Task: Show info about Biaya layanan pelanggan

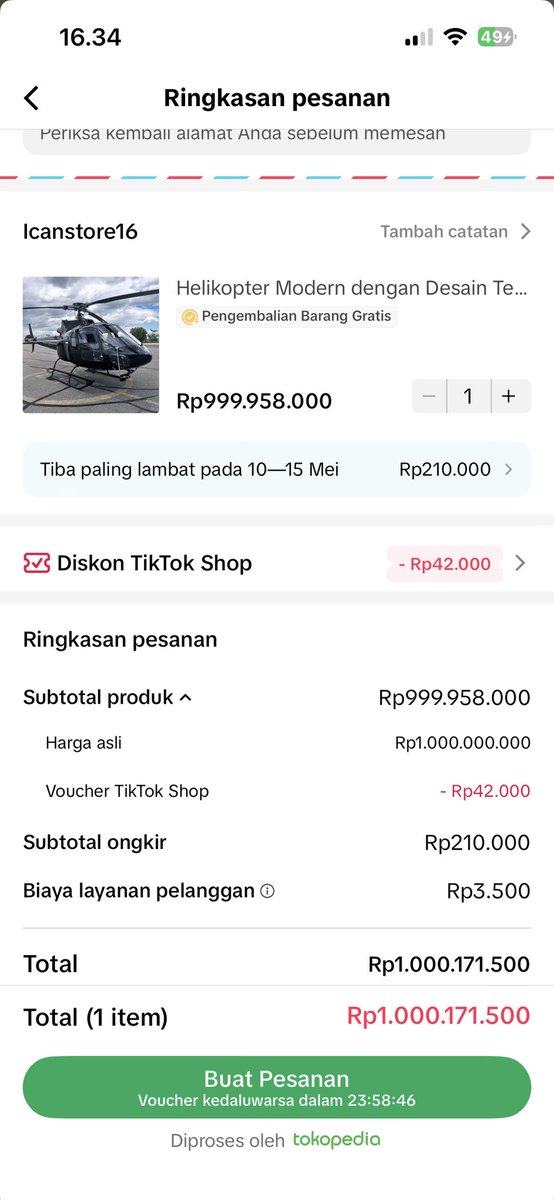Action: tap(267, 891)
